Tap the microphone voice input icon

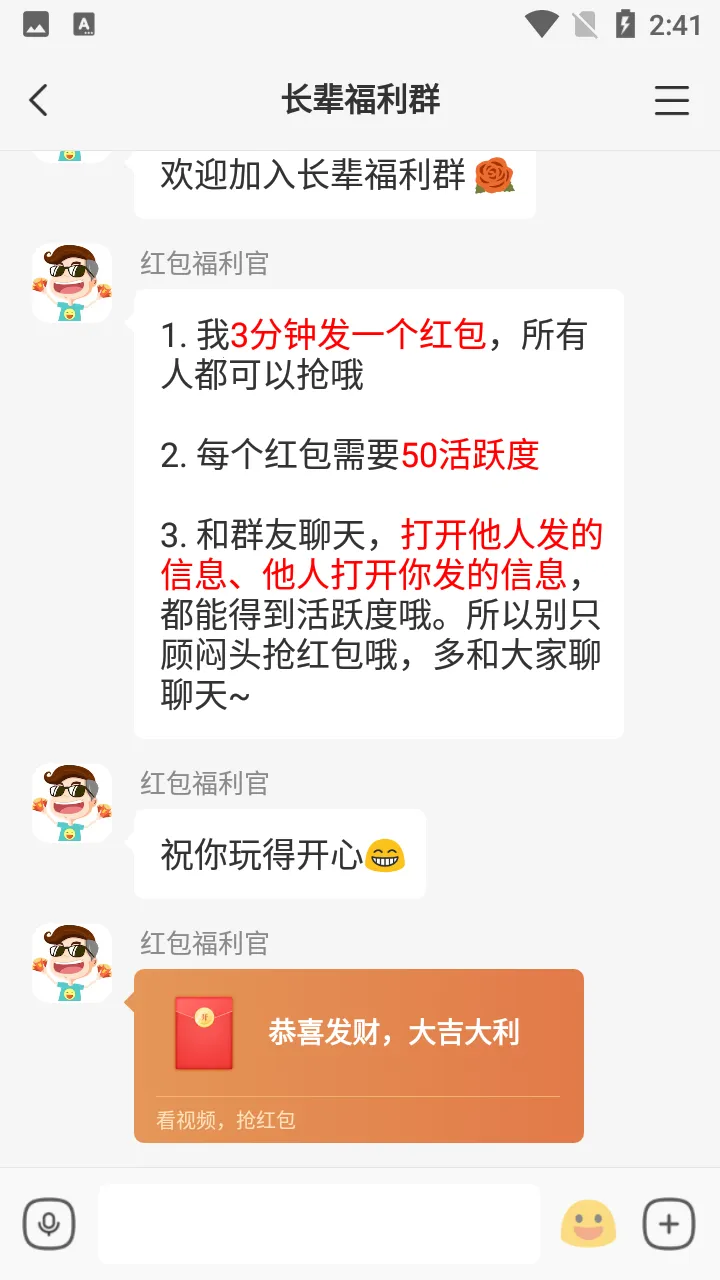tap(50, 1222)
